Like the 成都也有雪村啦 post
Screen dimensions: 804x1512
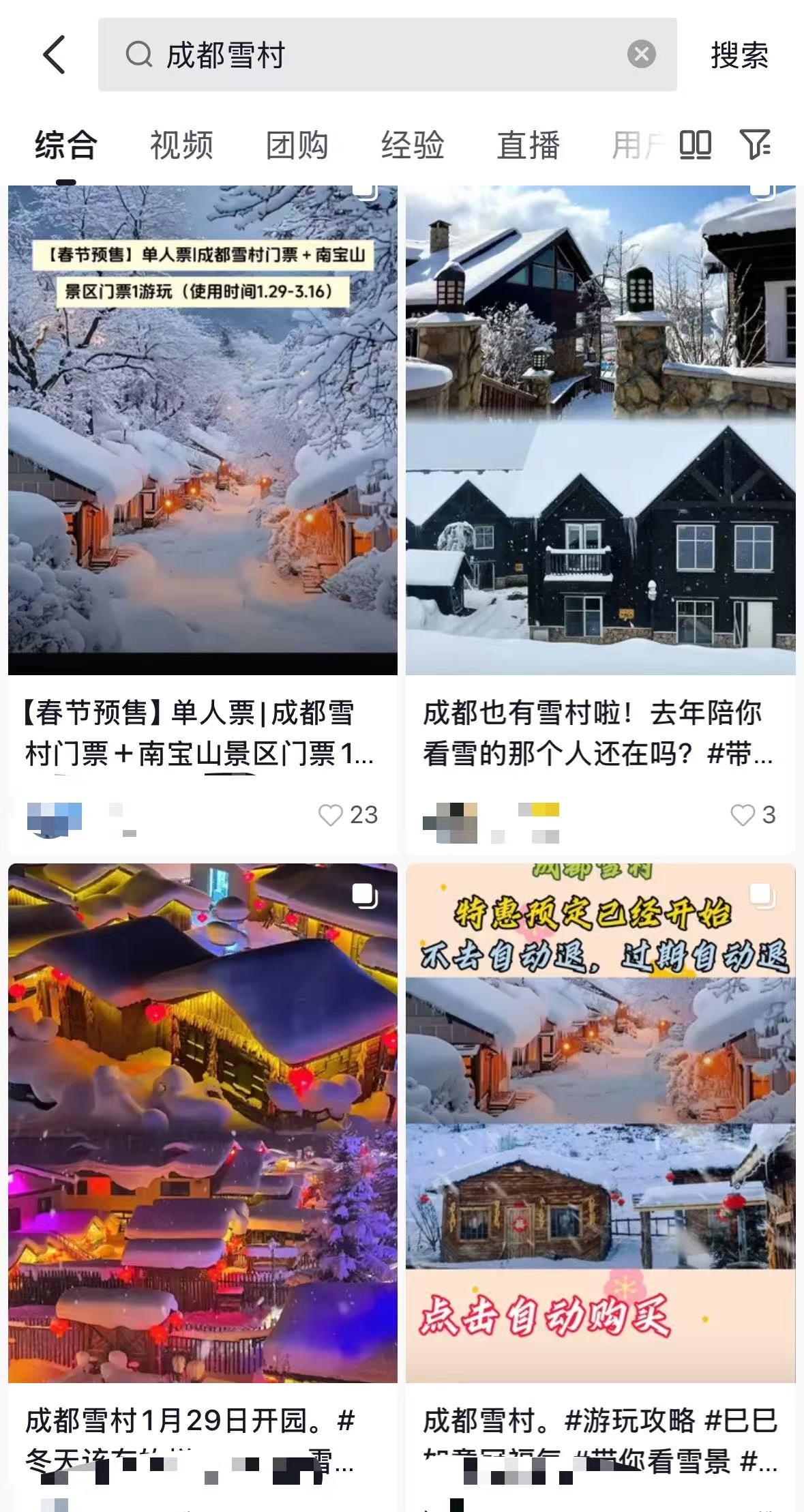743,814
